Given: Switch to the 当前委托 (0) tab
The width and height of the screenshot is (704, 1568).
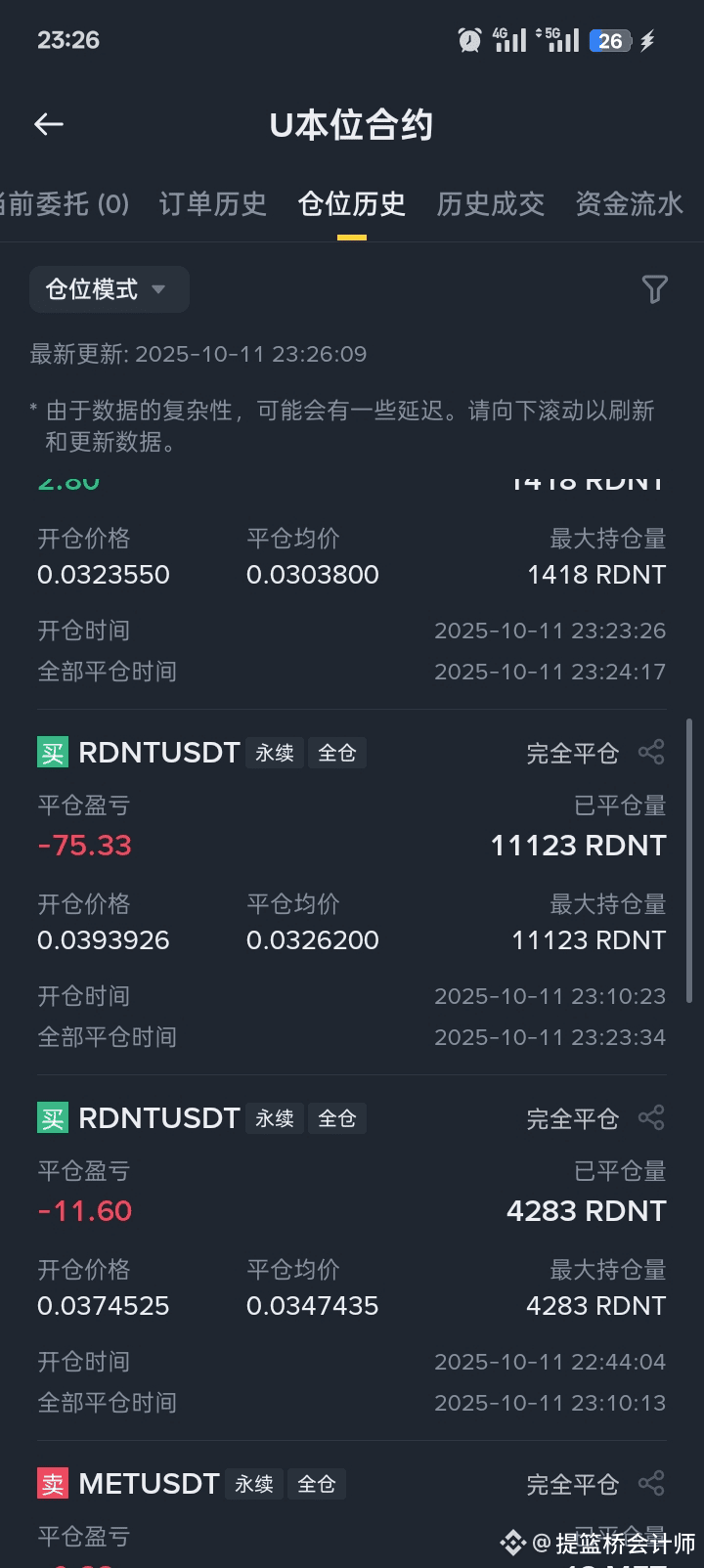Looking at the screenshot, I should click(x=65, y=204).
